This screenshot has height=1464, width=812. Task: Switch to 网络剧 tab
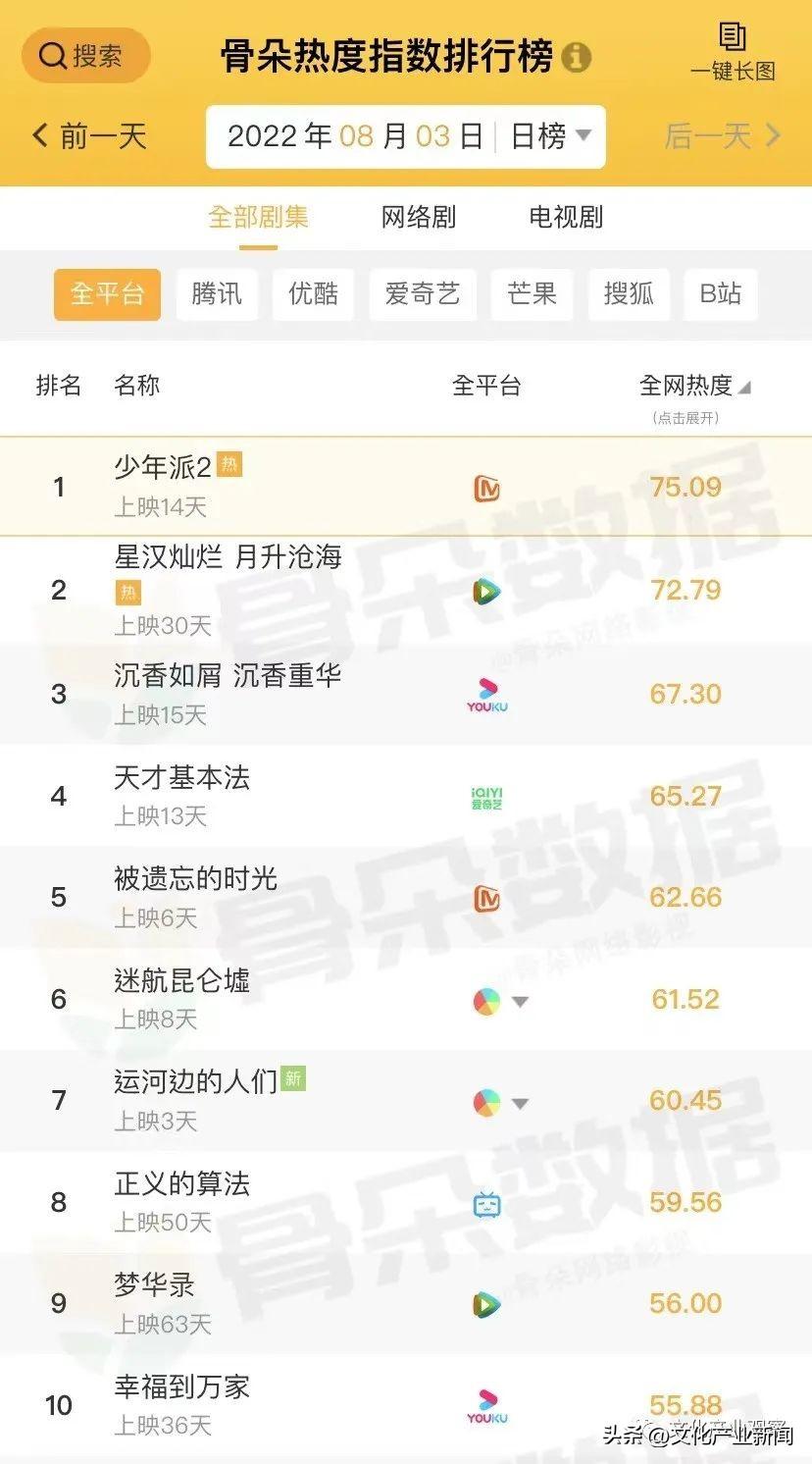(x=419, y=217)
